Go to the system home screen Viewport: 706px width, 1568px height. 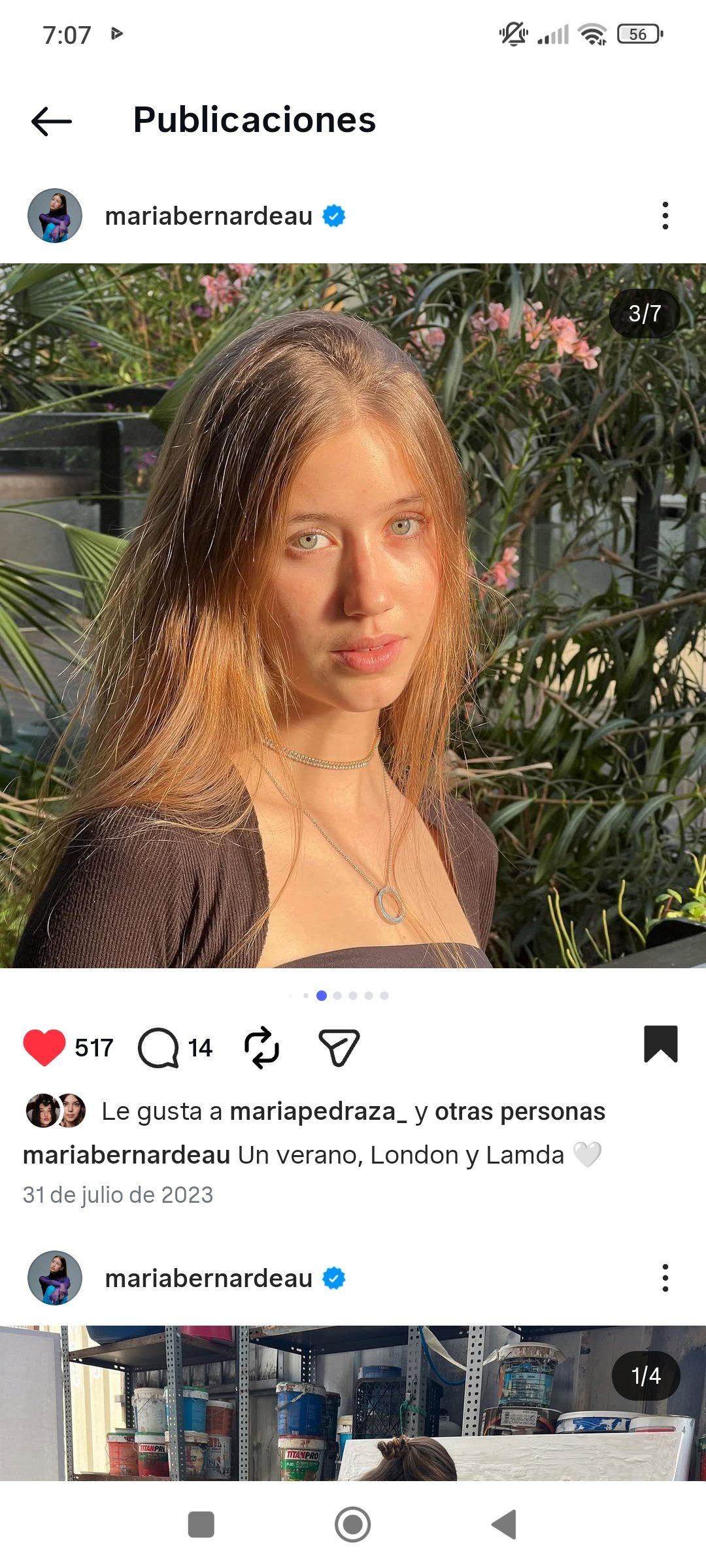click(x=352, y=1524)
